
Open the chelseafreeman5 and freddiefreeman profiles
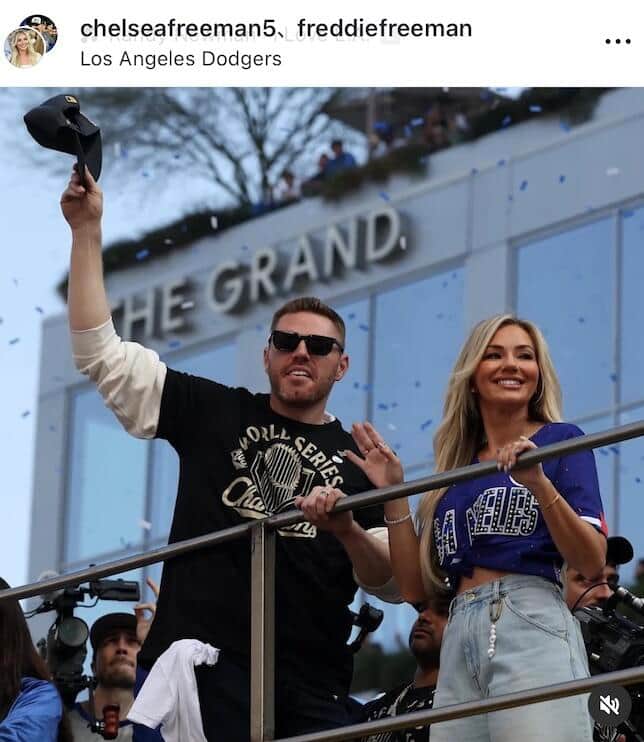tap(275, 28)
